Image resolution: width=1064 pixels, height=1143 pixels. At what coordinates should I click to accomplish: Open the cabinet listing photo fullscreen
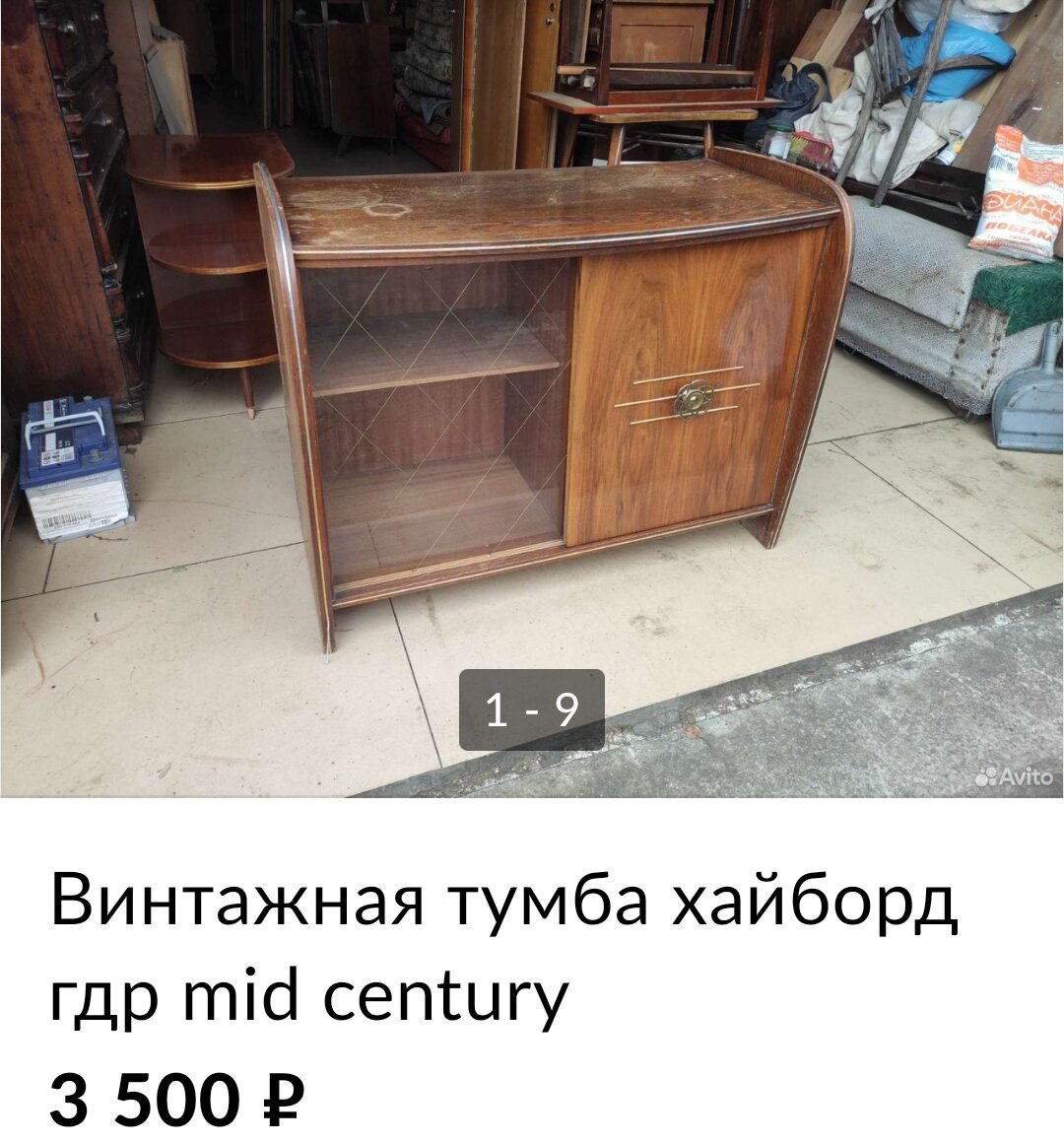[532, 394]
